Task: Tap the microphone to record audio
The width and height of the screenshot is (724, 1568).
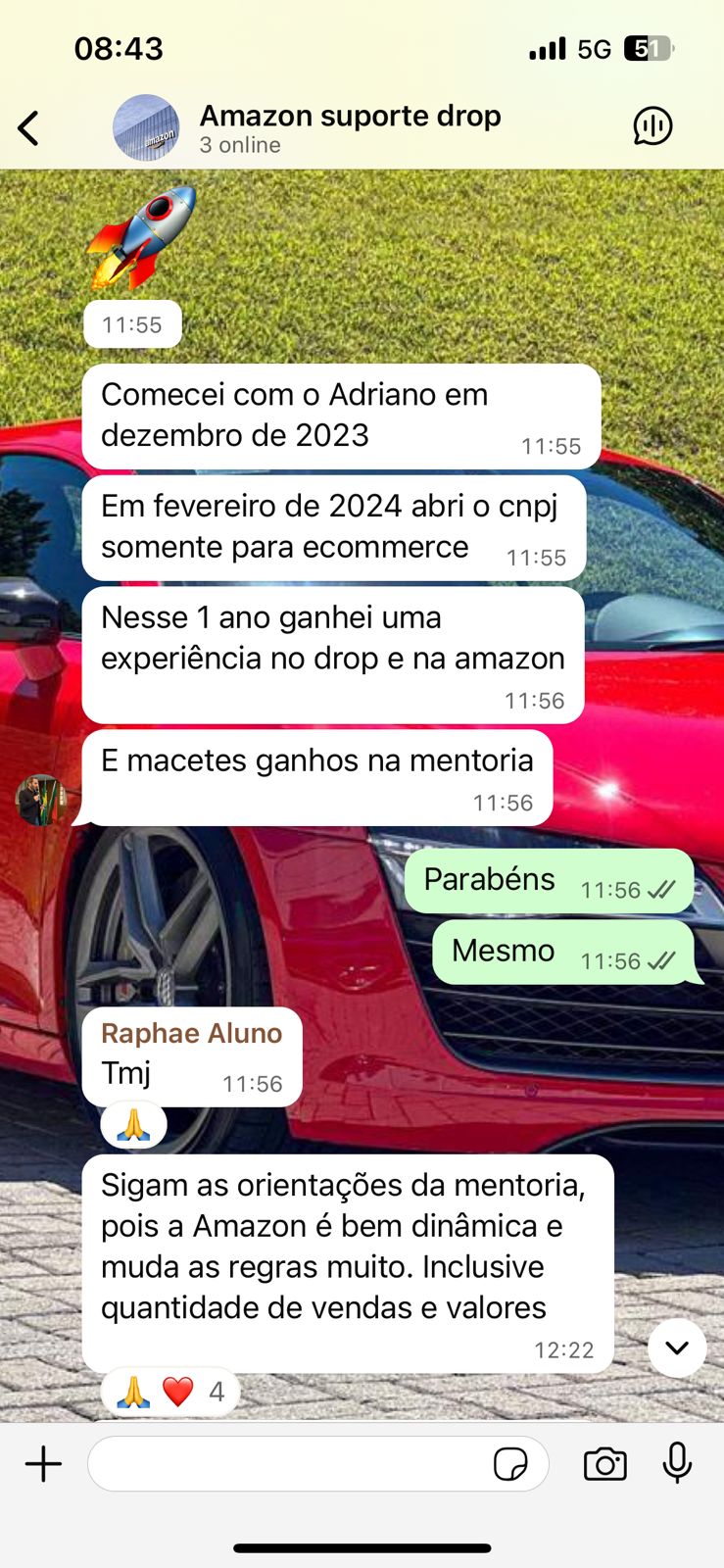Action: click(677, 1464)
